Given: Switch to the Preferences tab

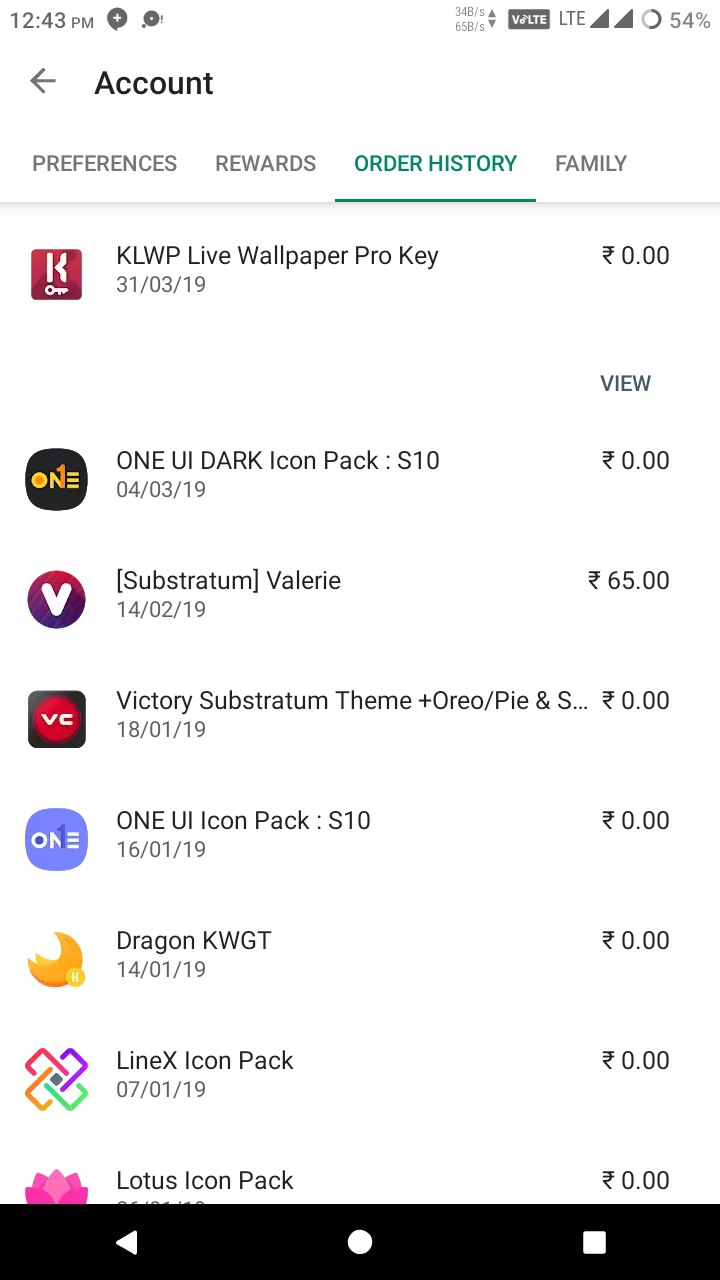Looking at the screenshot, I should (x=105, y=164).
